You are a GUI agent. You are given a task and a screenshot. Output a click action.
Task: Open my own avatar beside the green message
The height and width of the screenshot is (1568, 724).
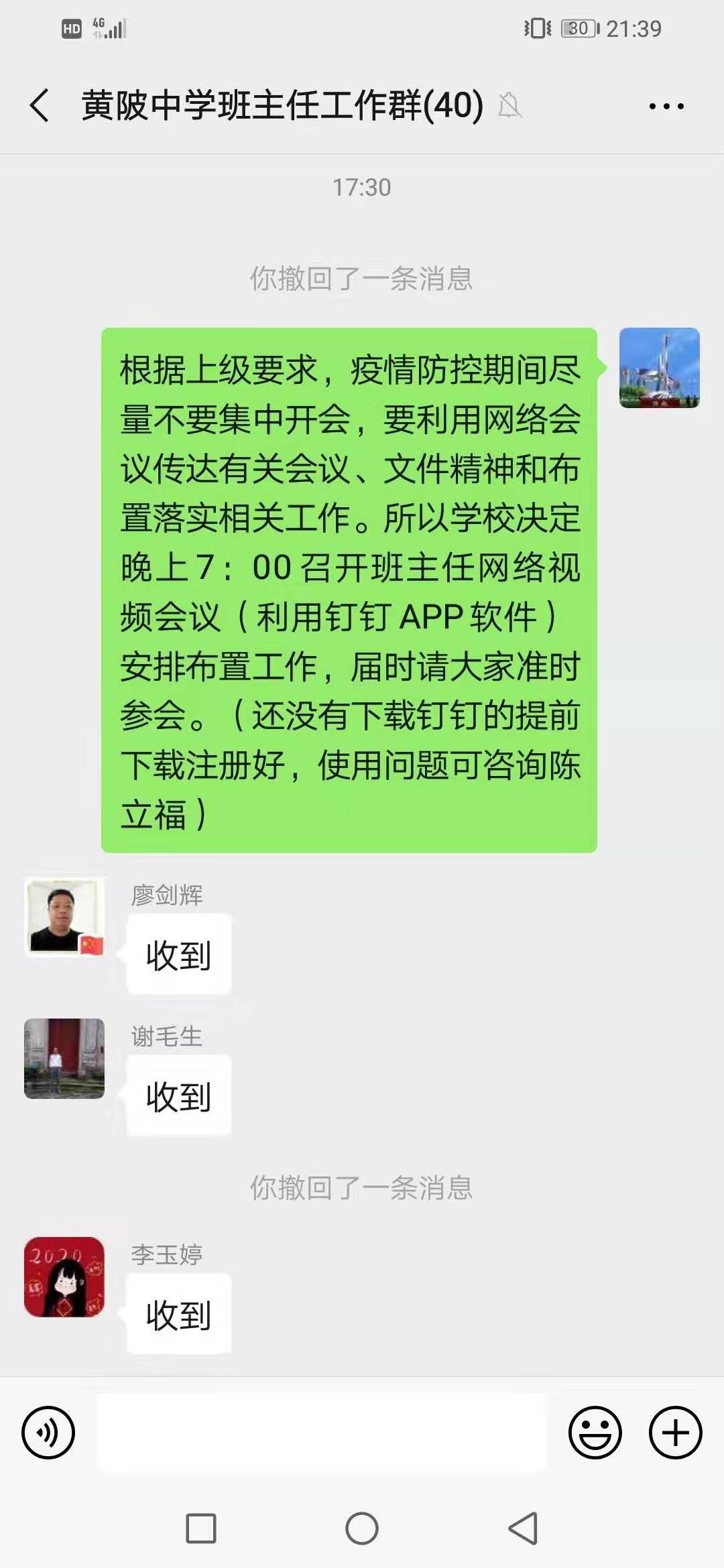(x=659, y=368)
